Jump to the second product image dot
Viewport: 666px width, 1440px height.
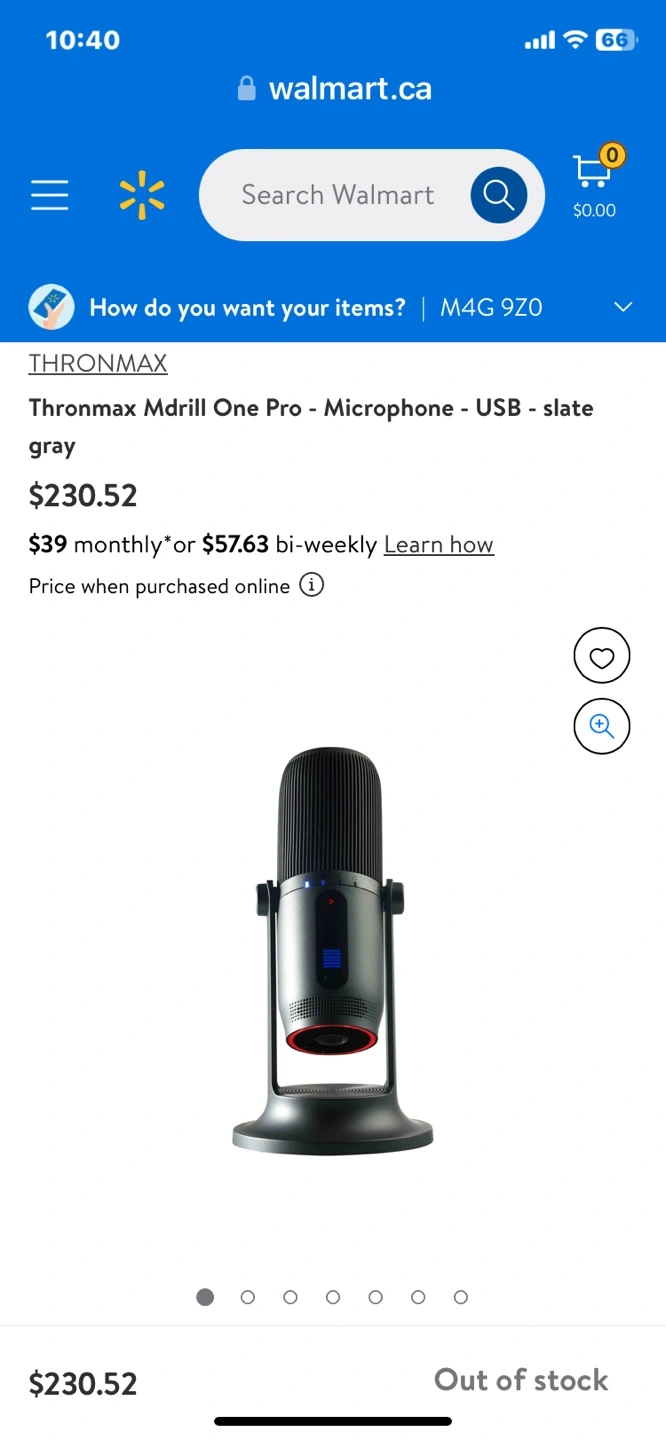(248, 1297)
